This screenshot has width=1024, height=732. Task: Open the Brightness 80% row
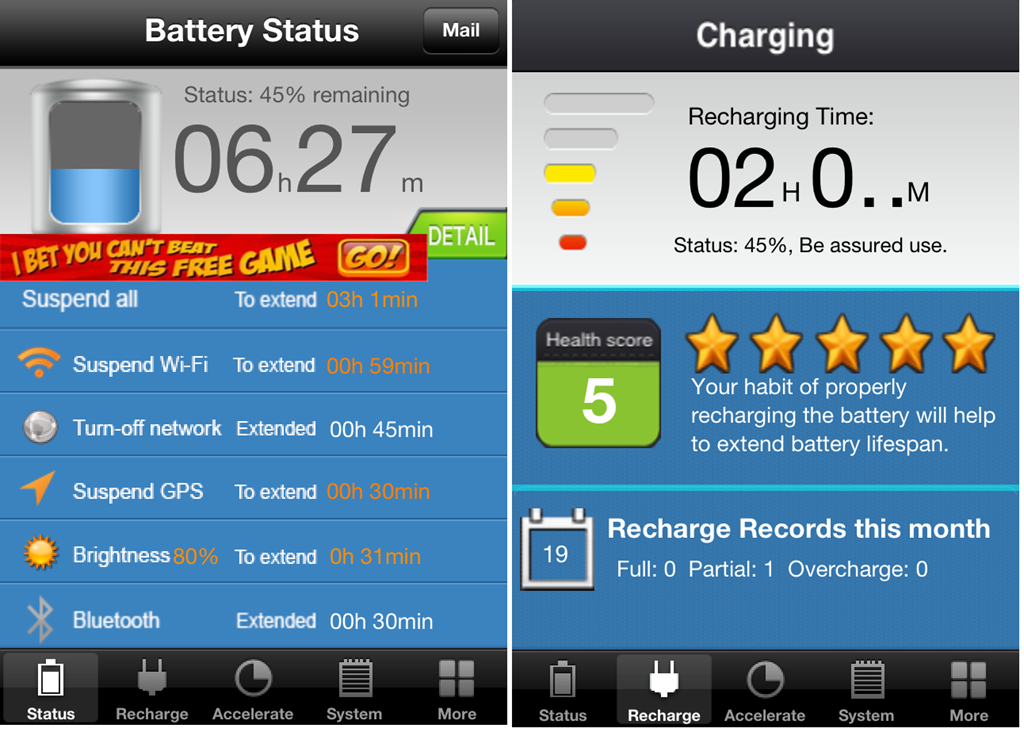point(253,556)
